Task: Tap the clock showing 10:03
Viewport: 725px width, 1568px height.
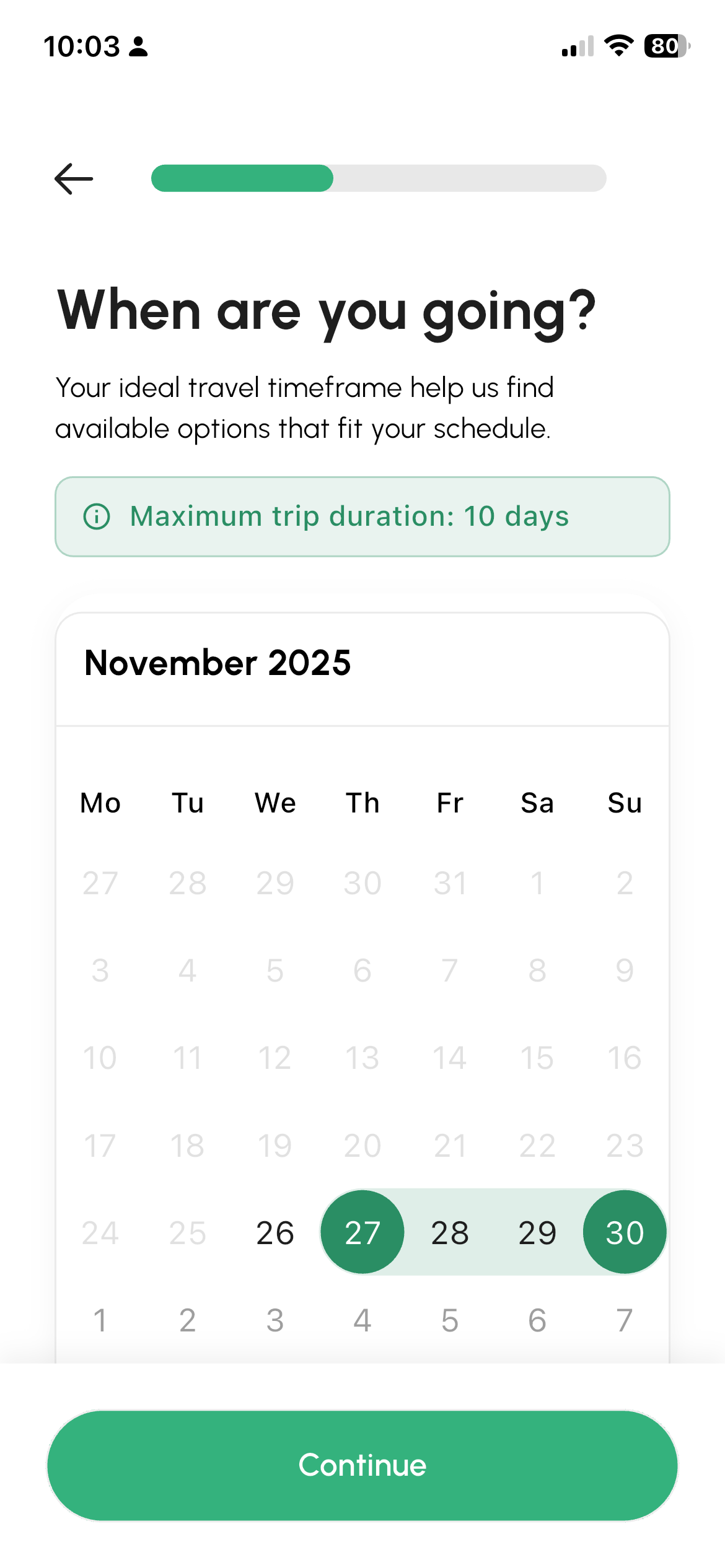Action: point(82,45)
